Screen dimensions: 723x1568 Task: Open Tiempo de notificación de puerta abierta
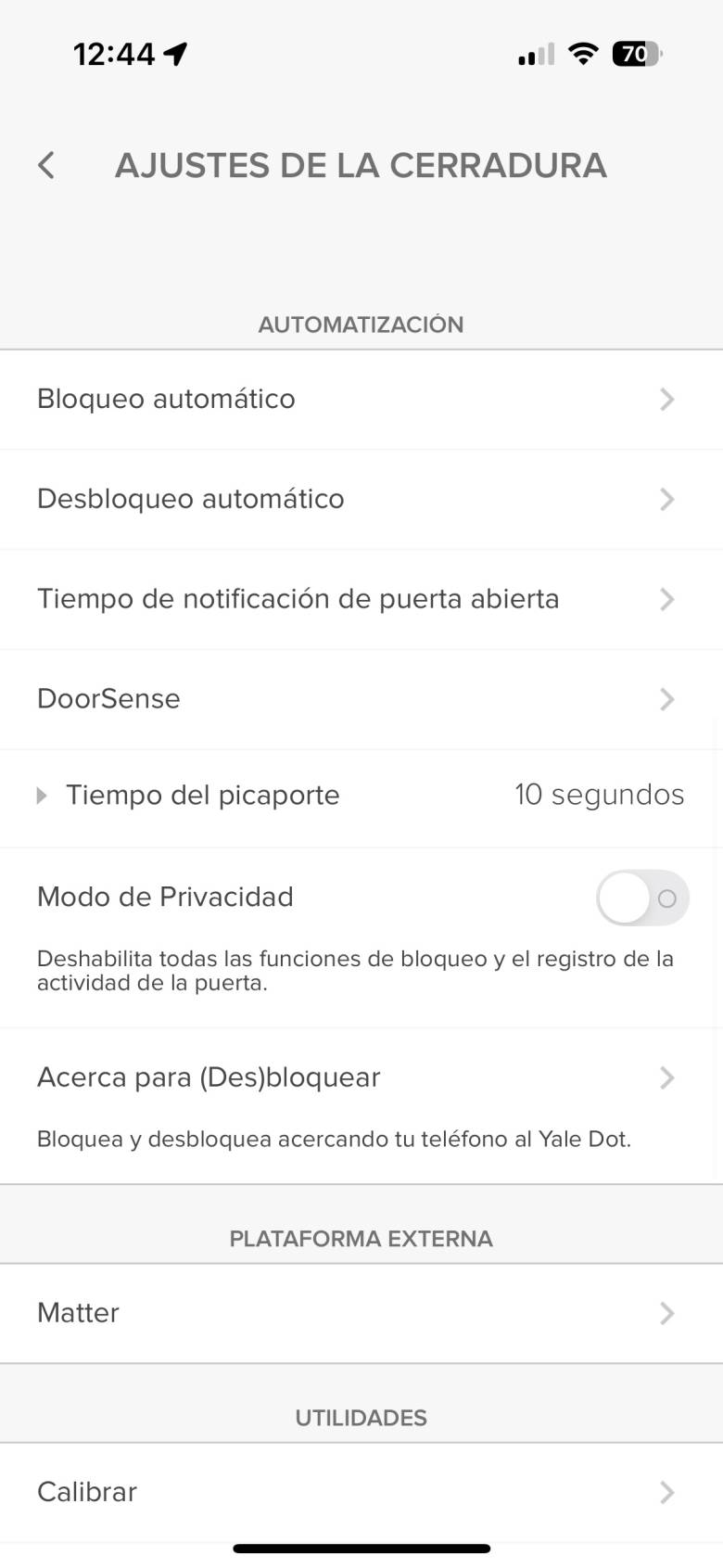tap(361, 600)
